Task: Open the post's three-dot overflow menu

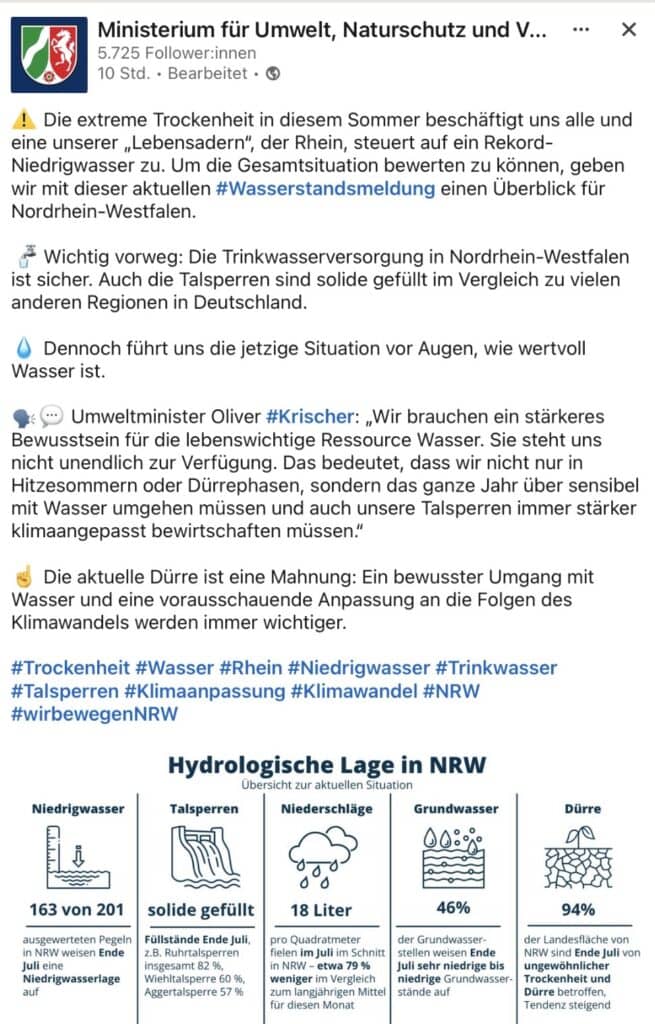Action: pyautogui.click(x=581, y=29)
